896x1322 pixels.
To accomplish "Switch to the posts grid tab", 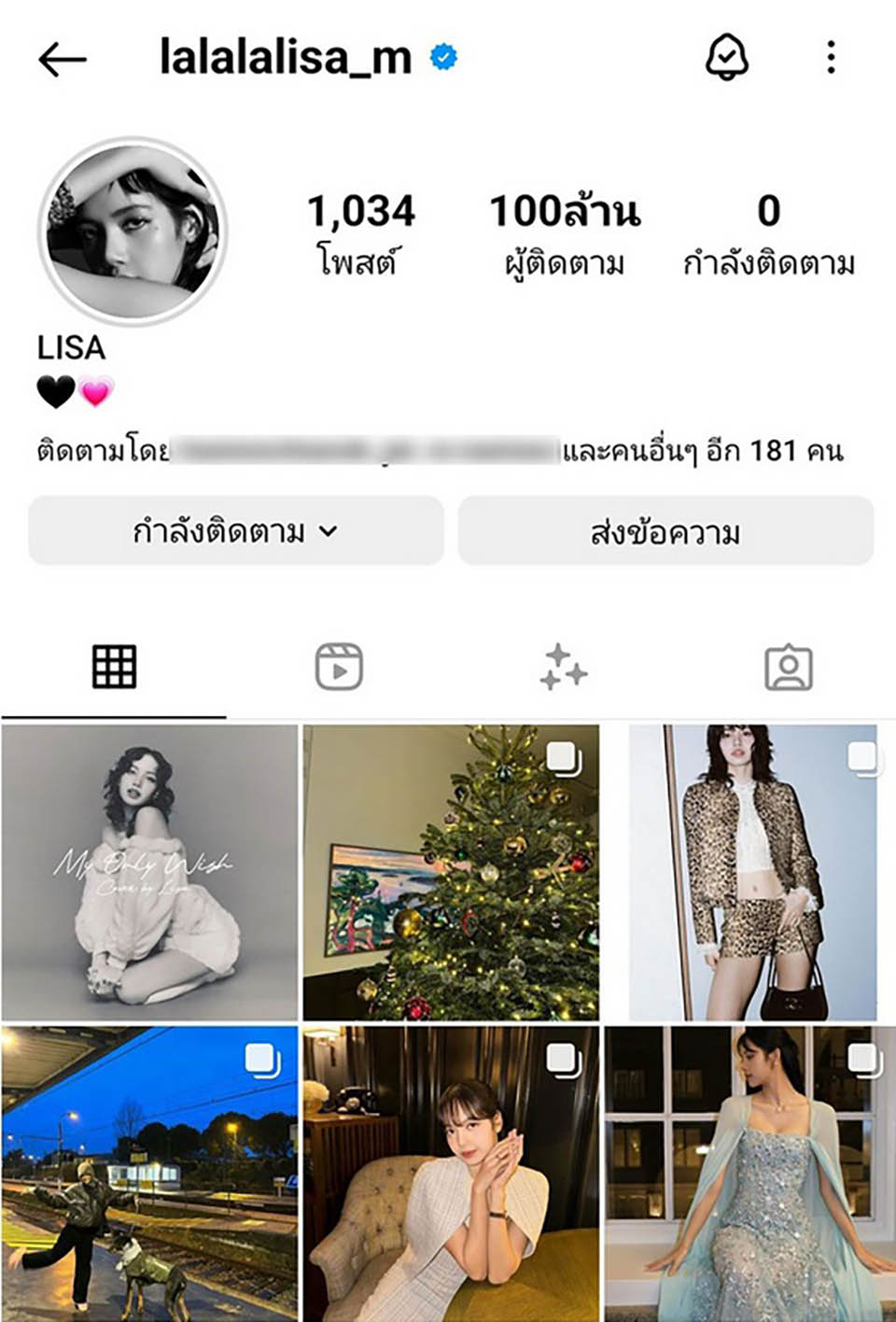I will point(114,667).
